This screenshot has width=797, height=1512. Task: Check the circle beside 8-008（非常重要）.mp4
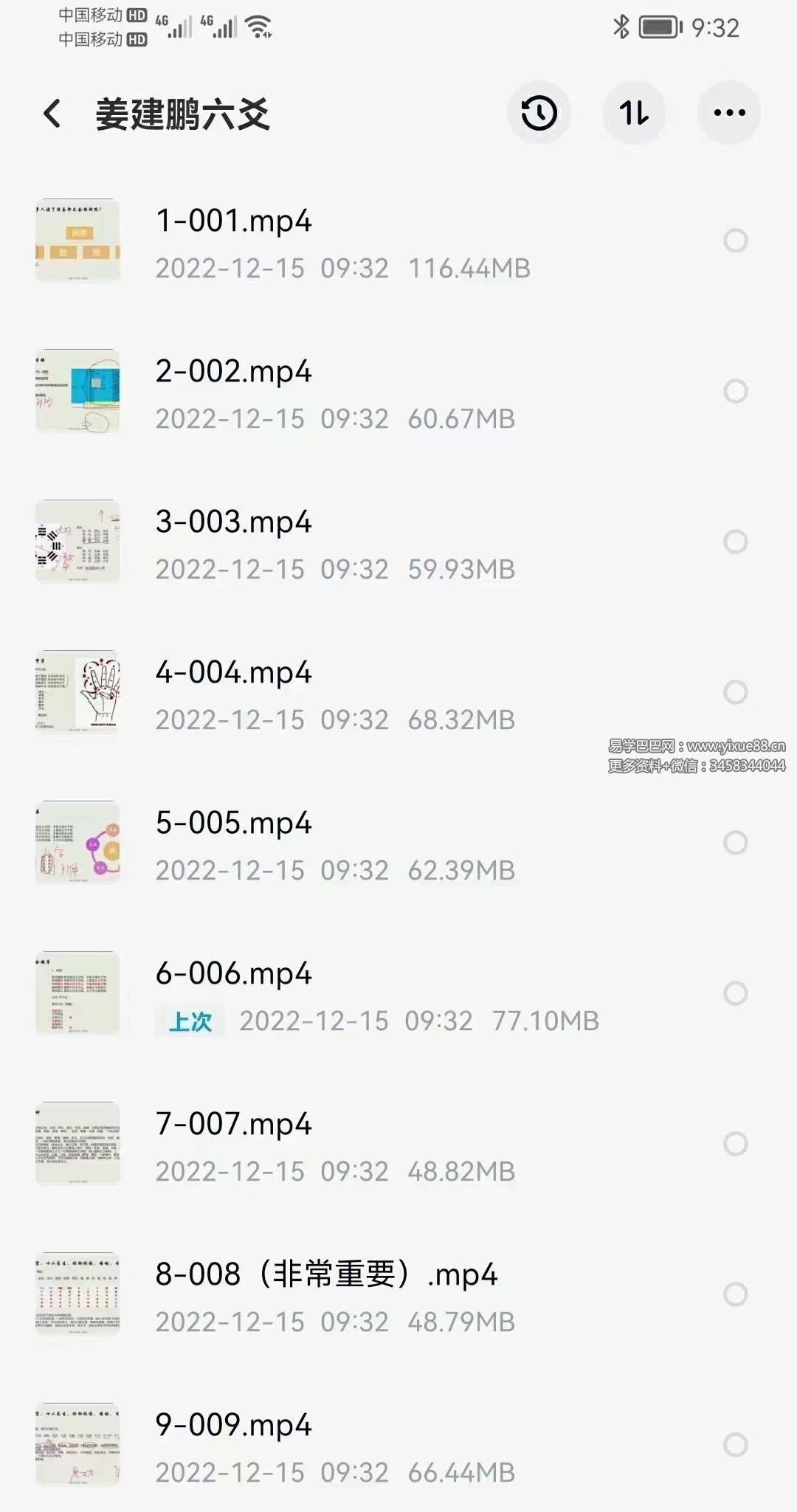736,1294
